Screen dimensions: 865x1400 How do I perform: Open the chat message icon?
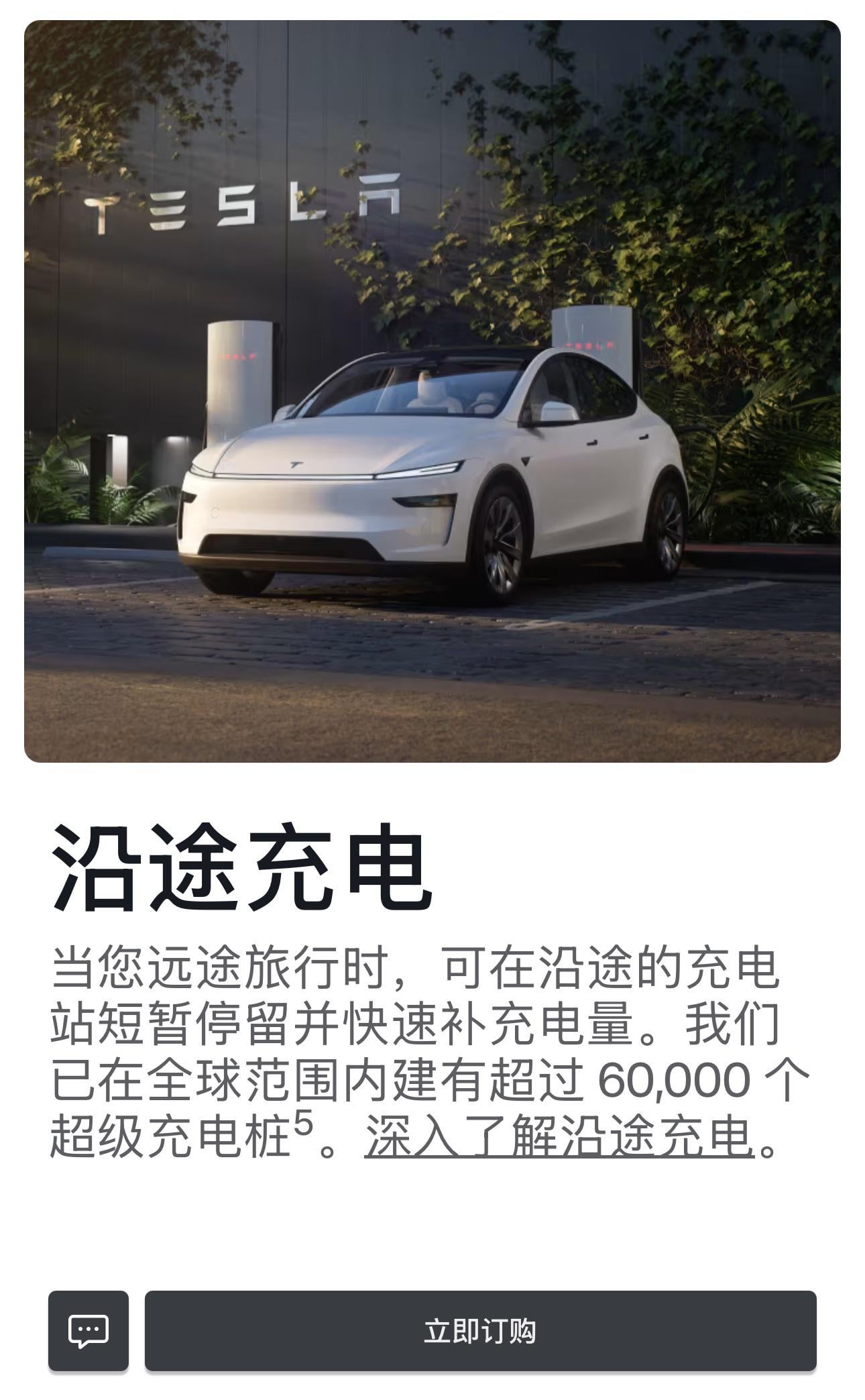click(88, 1330)
